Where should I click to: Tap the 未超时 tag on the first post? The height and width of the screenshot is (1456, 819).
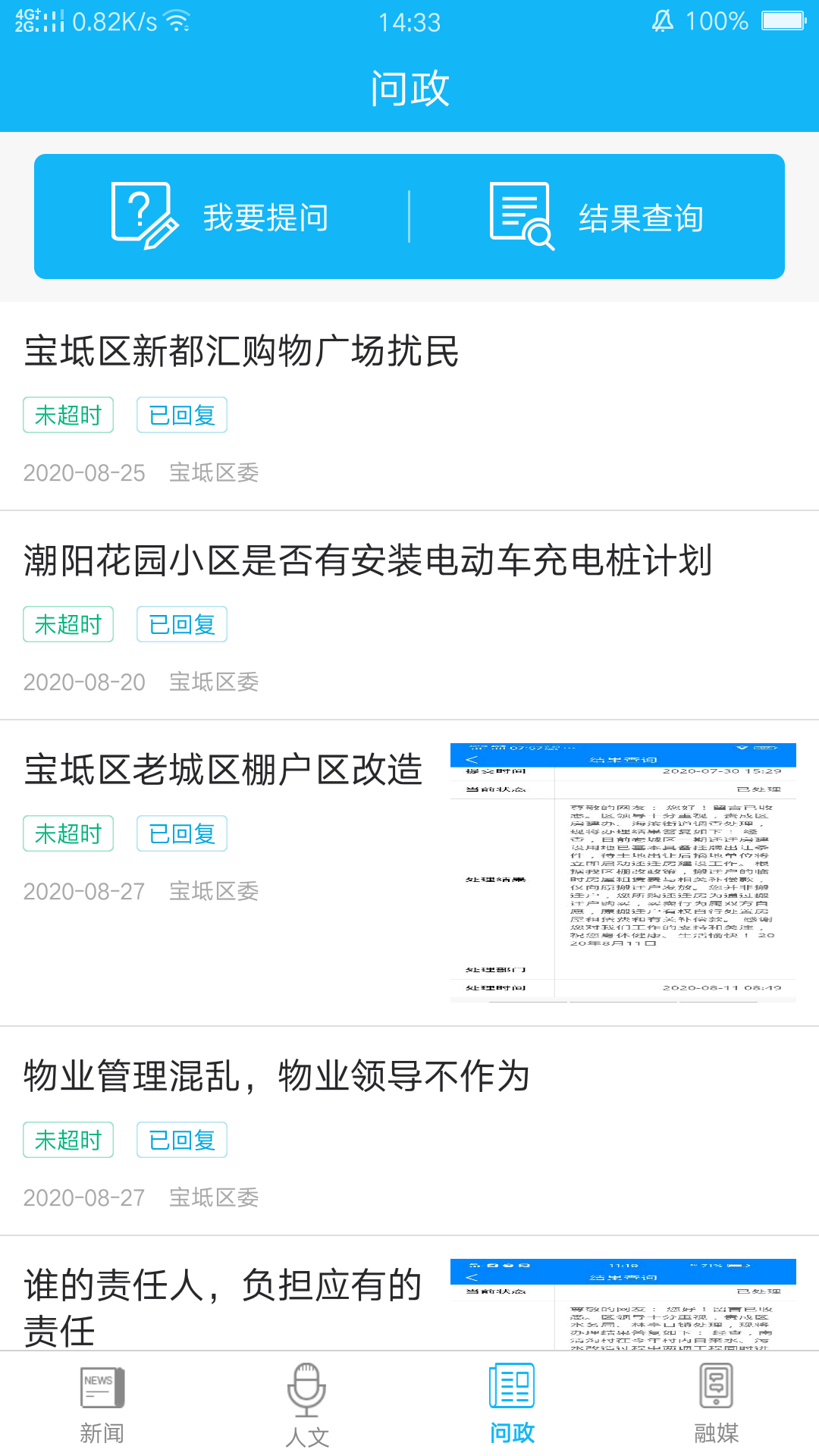point(67,414)
